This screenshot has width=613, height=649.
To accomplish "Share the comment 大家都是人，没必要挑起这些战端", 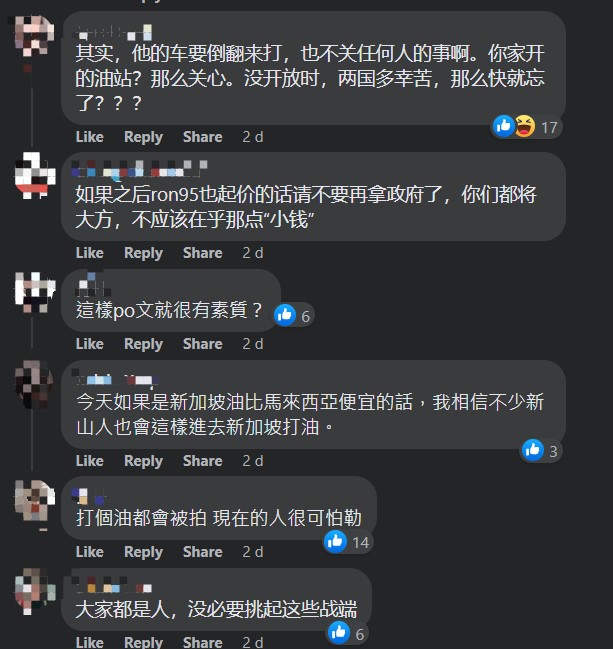I will pyautogui.click(x=202, y=642).
